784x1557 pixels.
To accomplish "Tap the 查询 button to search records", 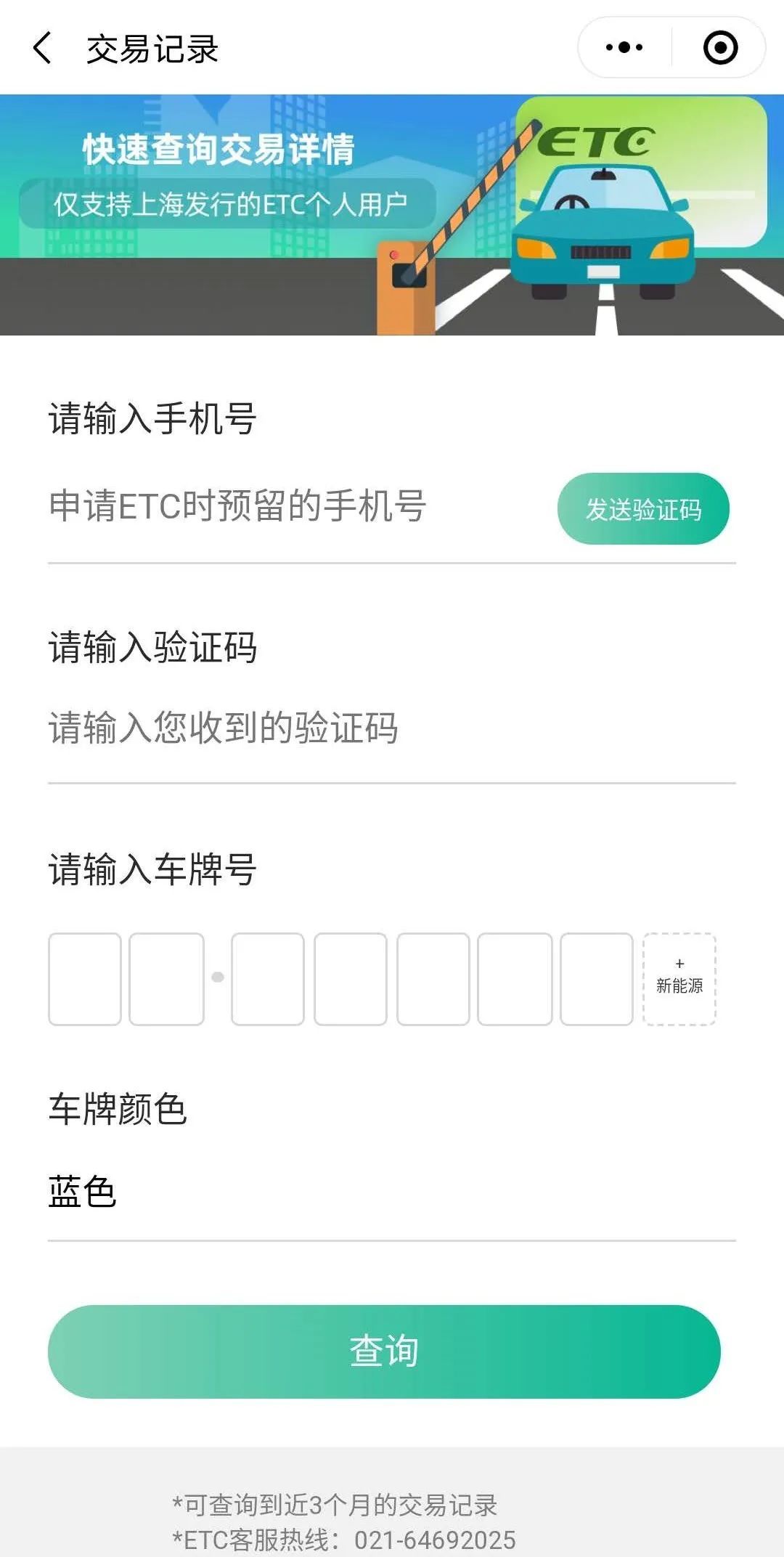I will click(x=384, y=1351).
